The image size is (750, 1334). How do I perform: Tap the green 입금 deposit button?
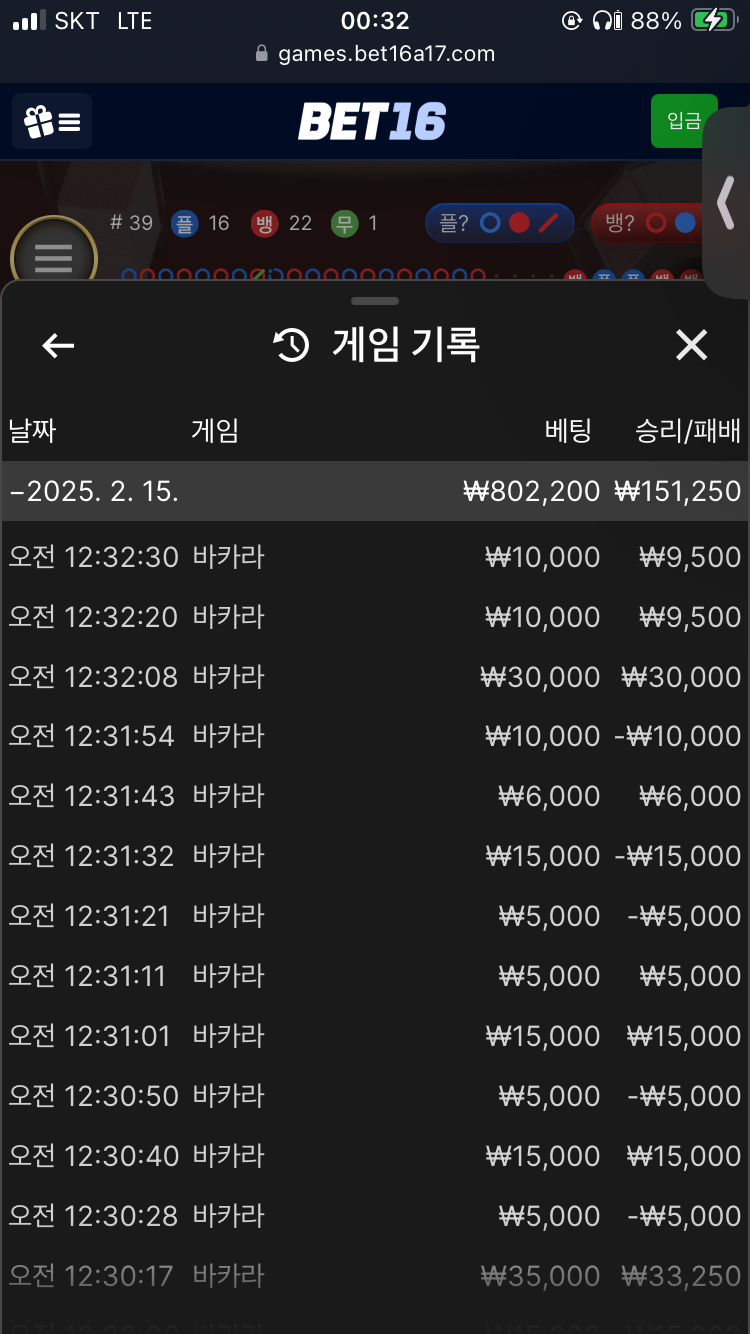[x=684, y=121]
